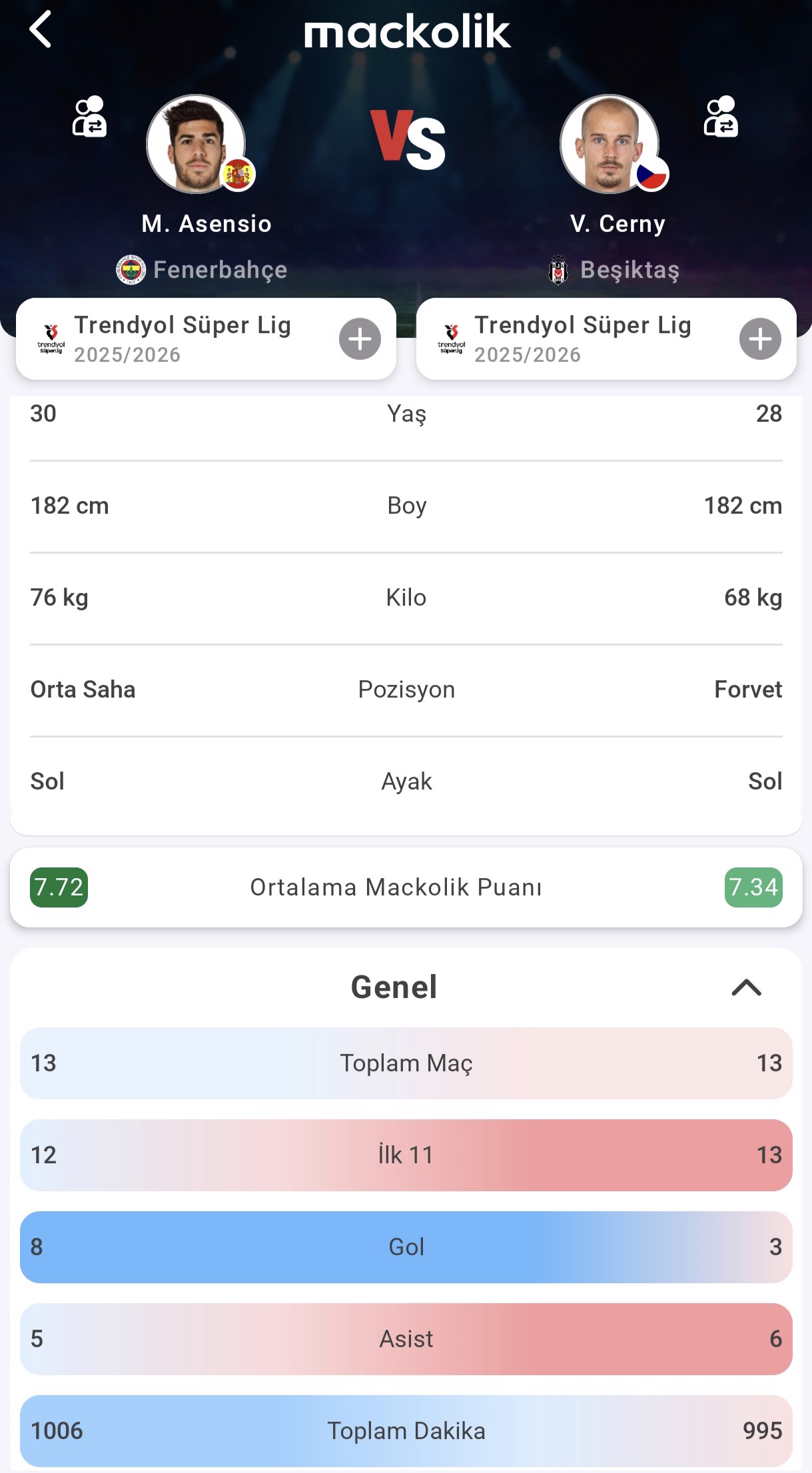
Task: Open M. Asensio's player photo
Action: click(196, 144)
